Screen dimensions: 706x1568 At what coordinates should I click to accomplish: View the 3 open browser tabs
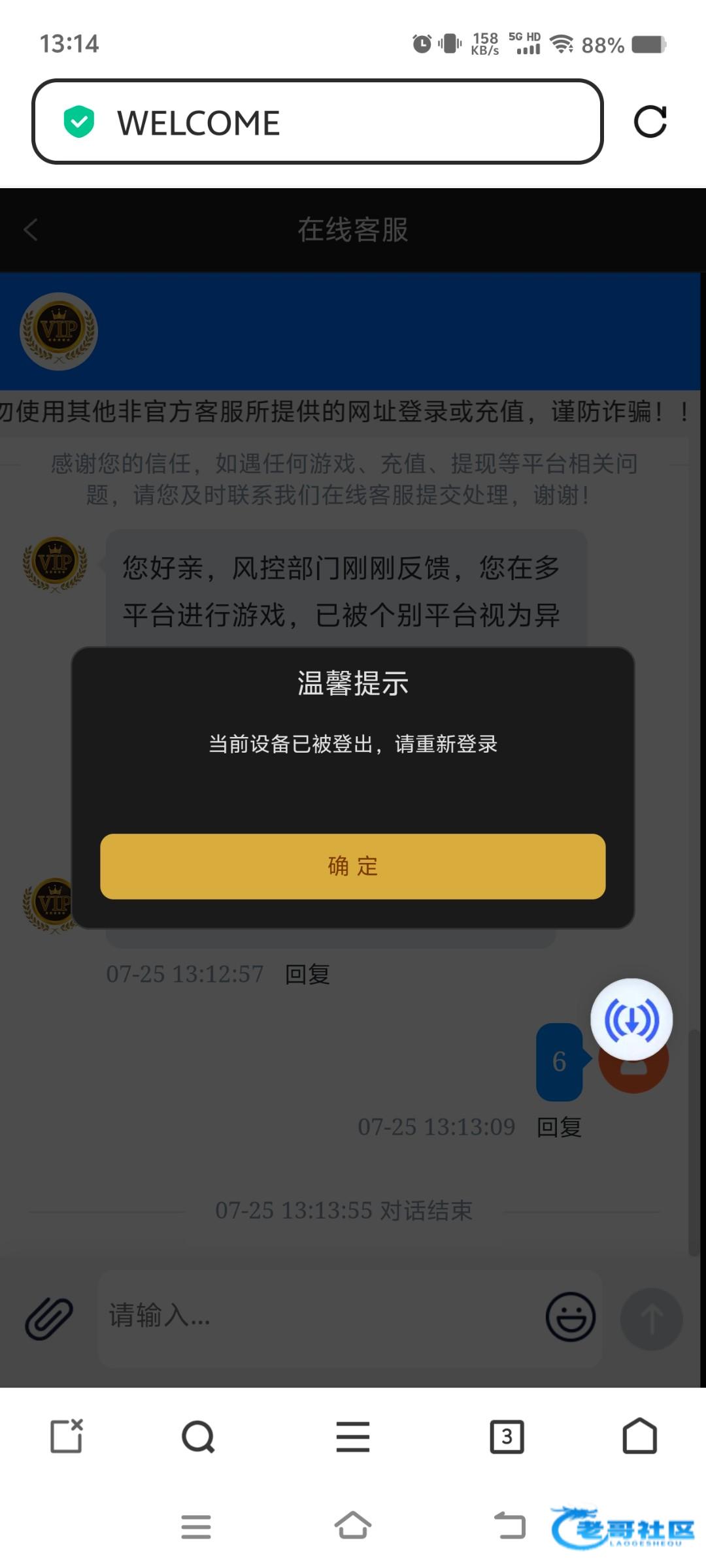pos(507,1437)
